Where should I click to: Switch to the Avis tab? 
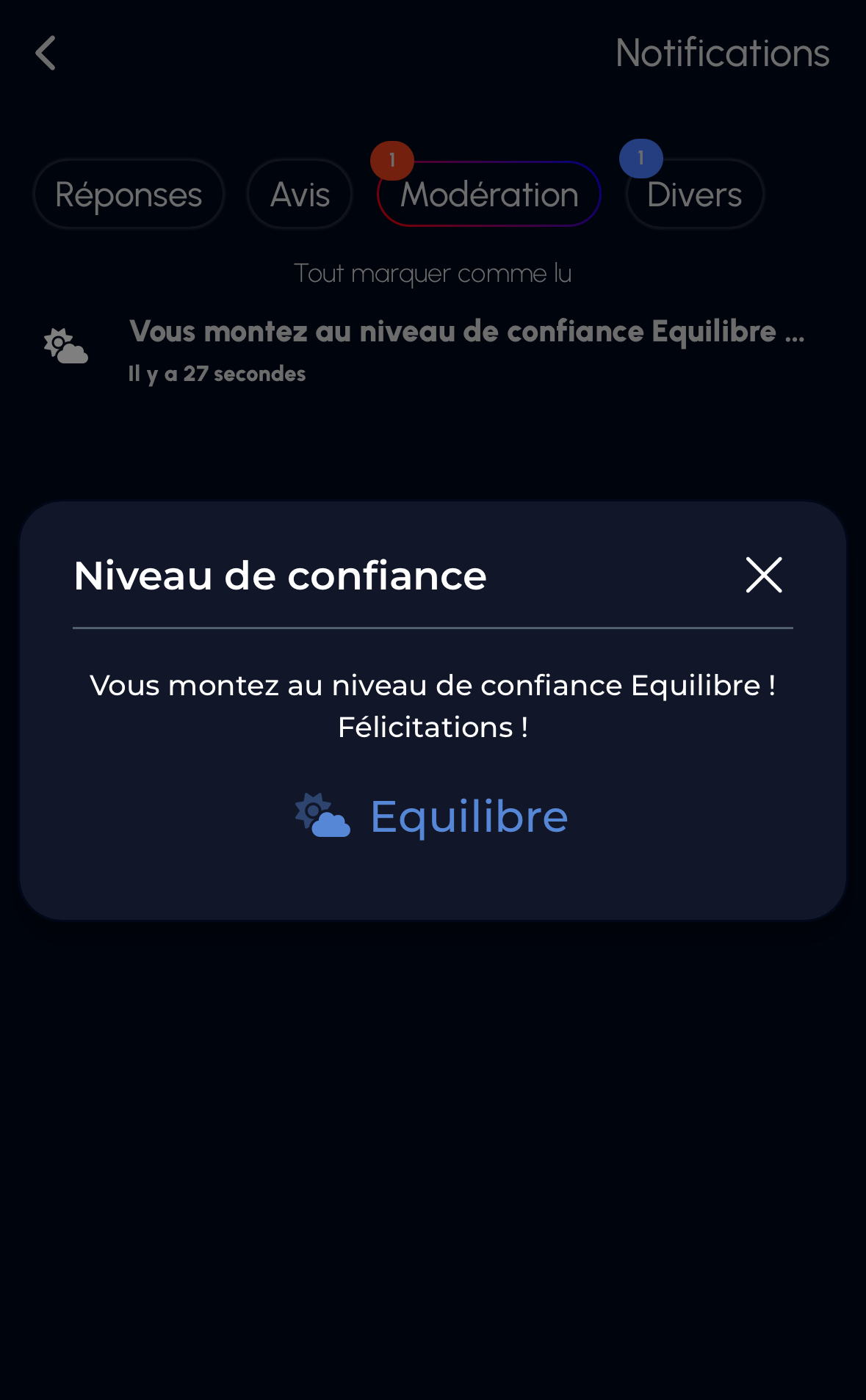point(300,195)
